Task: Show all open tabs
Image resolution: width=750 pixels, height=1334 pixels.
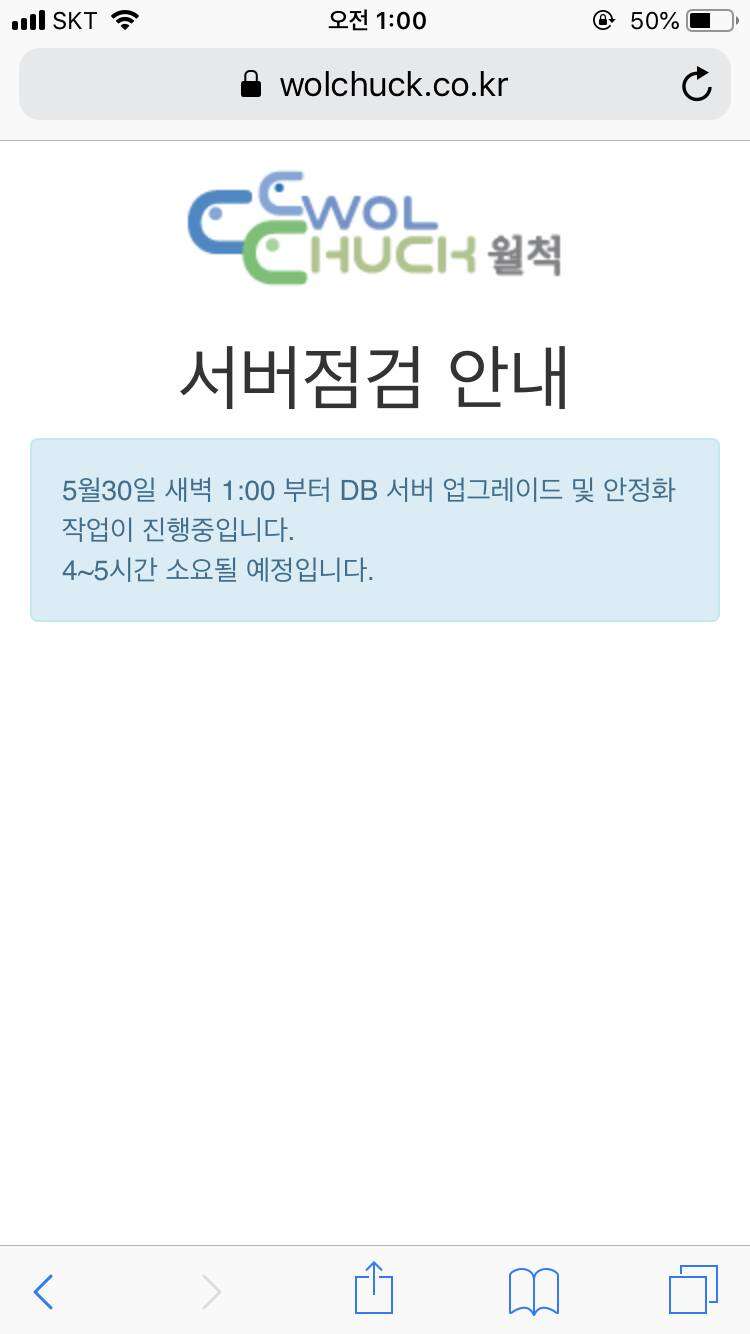Action: click(x=694, y=1290)
